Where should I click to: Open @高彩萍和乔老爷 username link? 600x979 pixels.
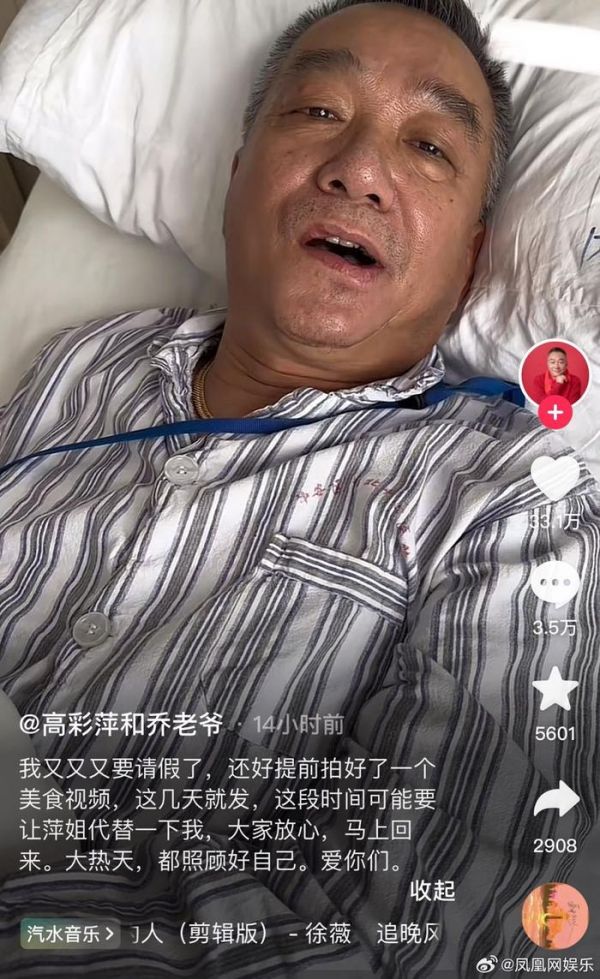[x=120, y=725]
